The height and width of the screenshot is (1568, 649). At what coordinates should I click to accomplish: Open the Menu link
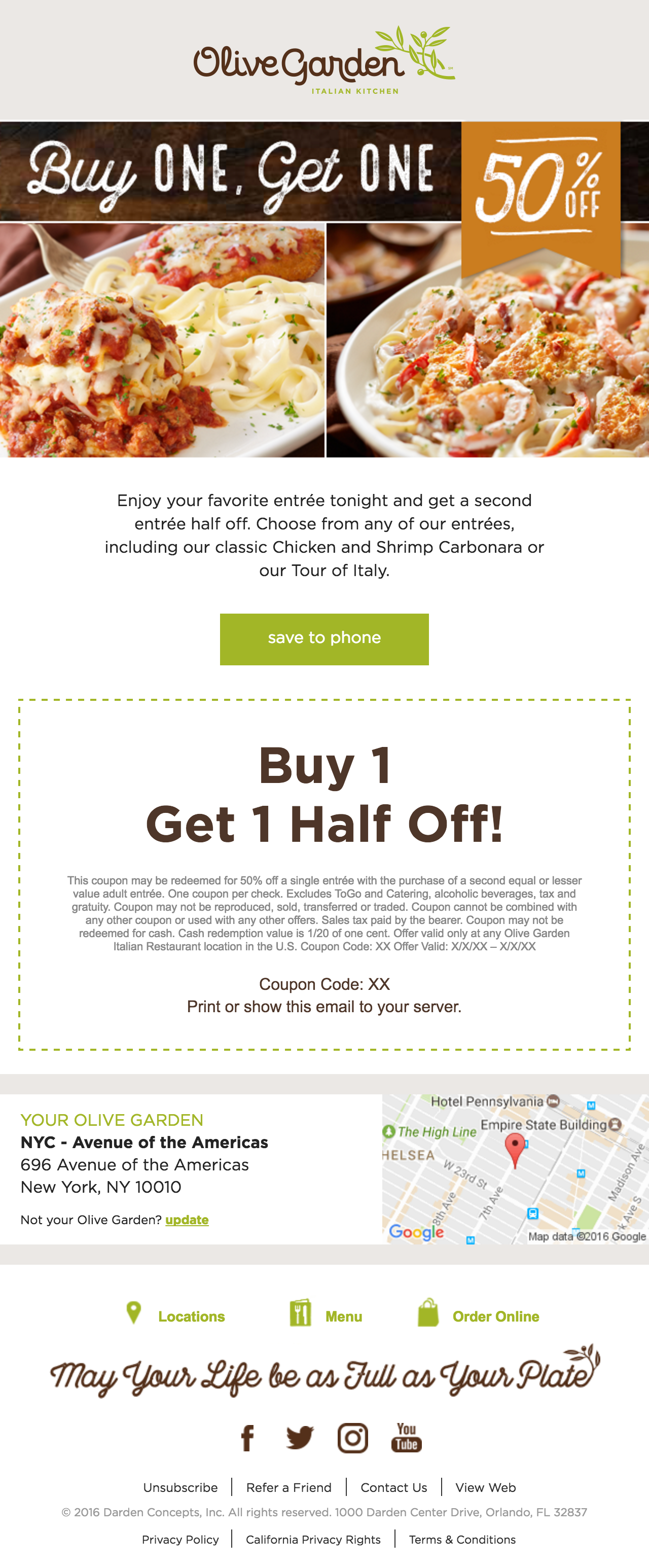[x=343, y=1316]
